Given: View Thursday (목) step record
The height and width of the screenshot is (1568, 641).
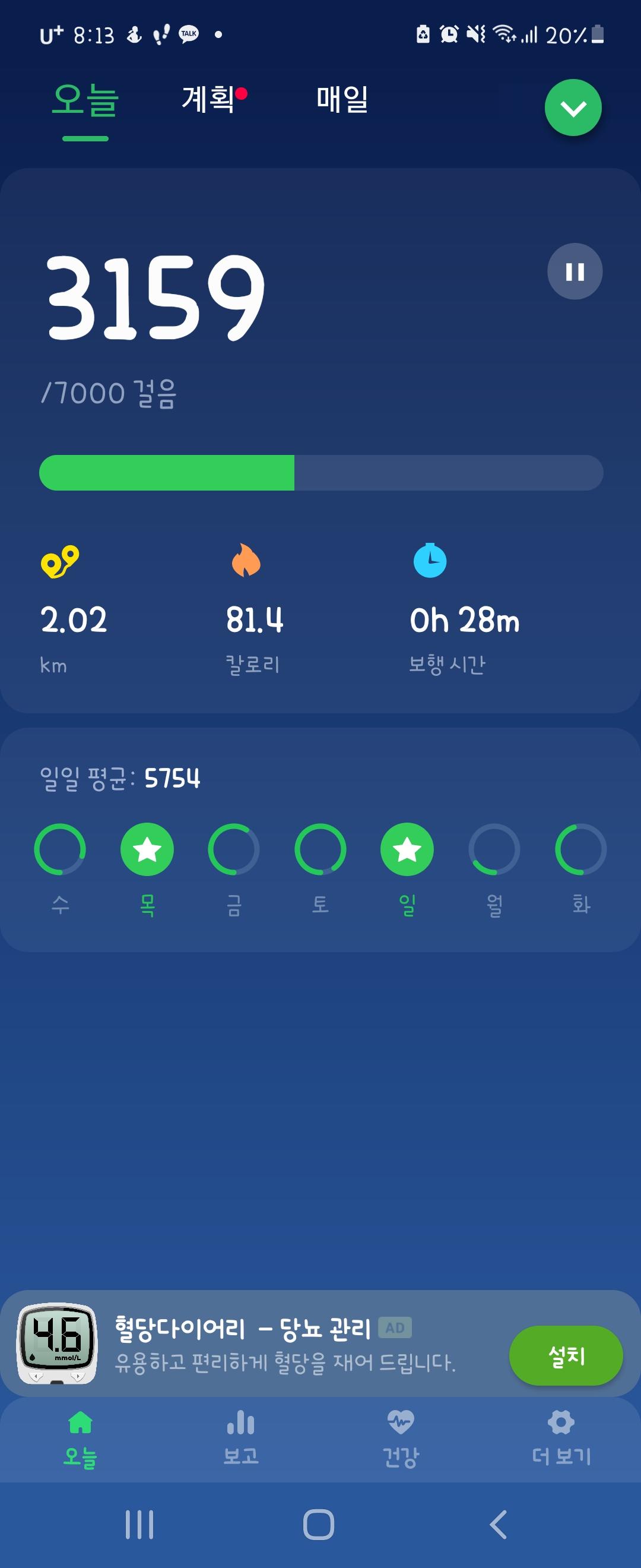Looking at the screenshot, I should click(x=147, y=850).
